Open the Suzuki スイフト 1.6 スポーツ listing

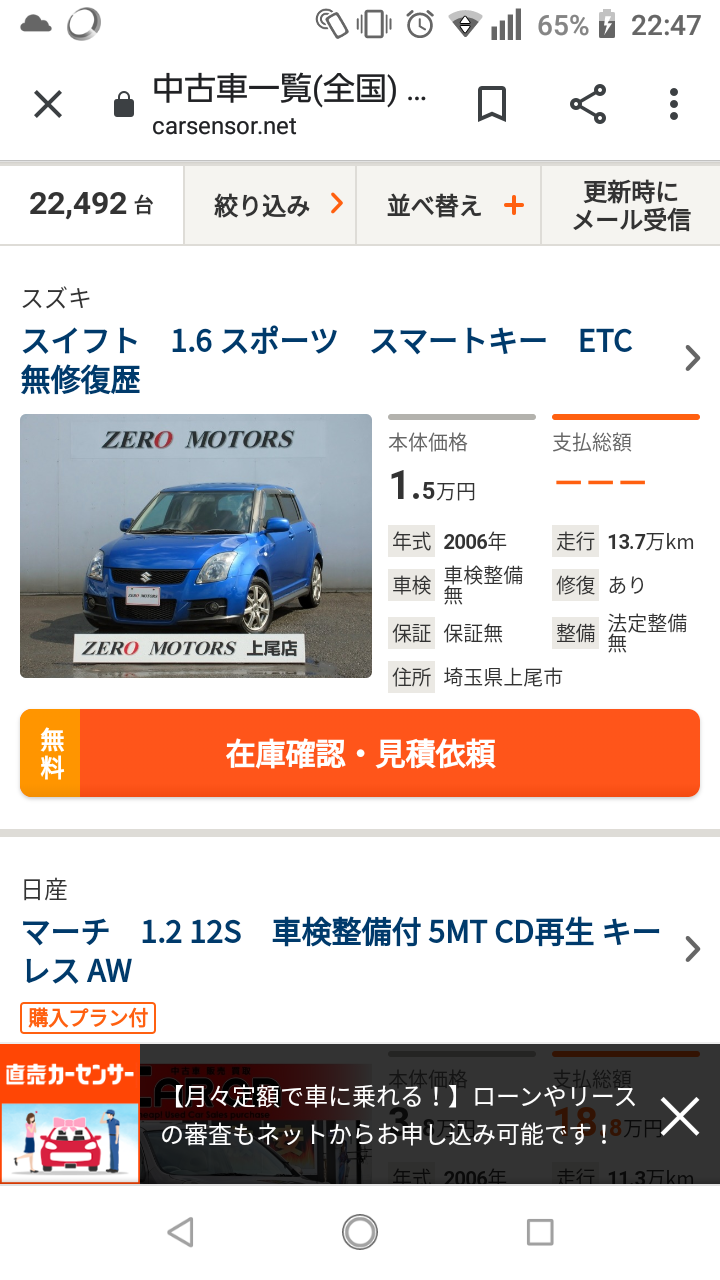(x=328, y=360)
